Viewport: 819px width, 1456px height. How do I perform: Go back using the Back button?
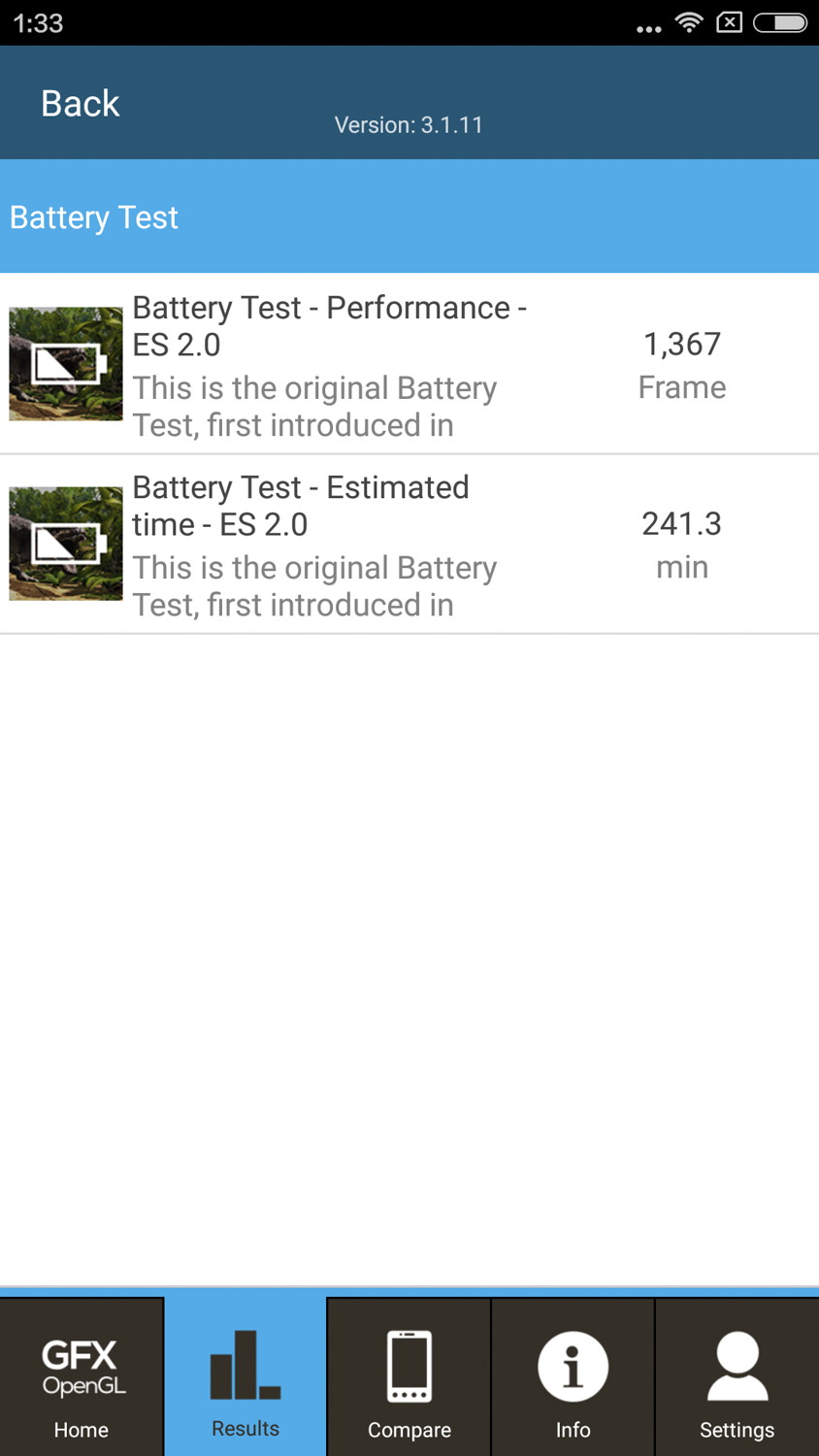point(80,104)
